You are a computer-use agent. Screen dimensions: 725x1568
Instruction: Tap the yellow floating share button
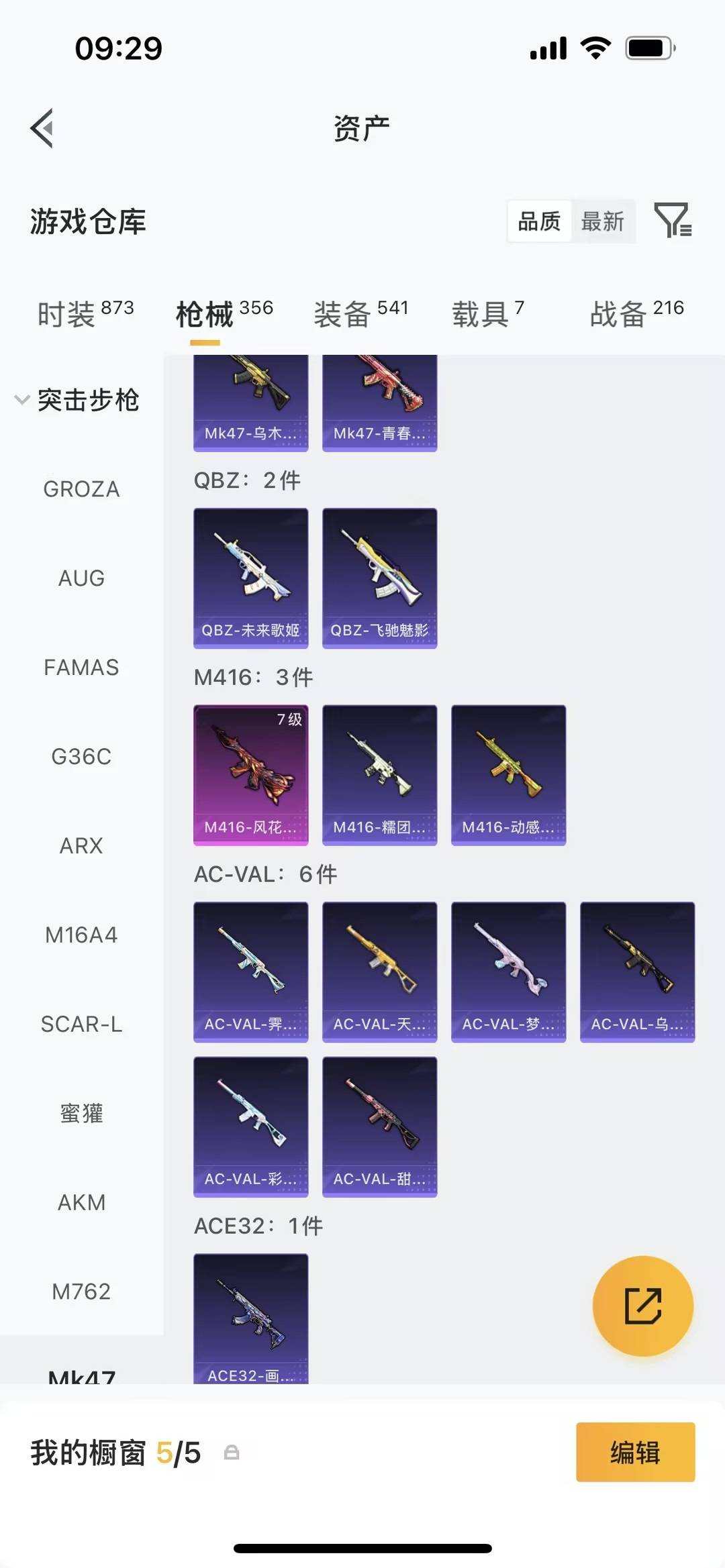click(x=642, y=1305)
